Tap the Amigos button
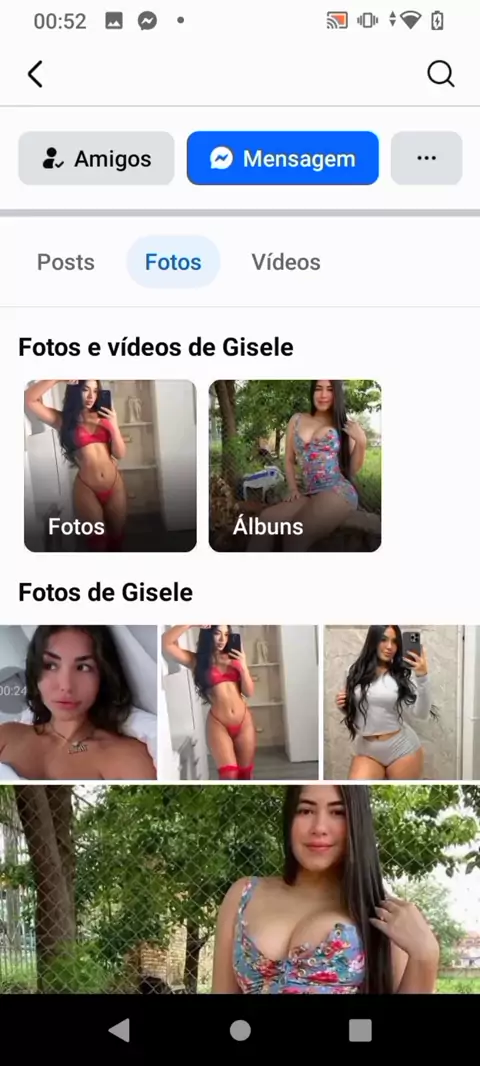480x1066 pixels. coord(97,158)
